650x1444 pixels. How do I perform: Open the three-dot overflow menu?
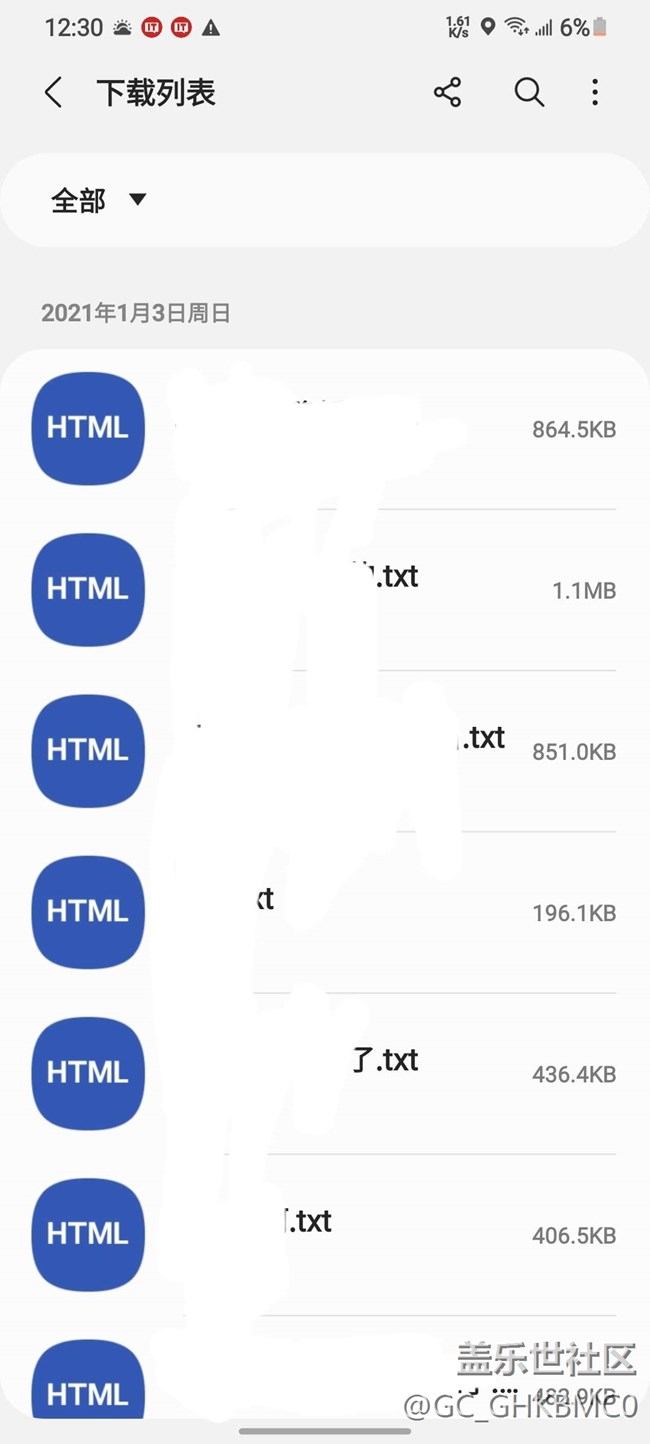(595, 93)
